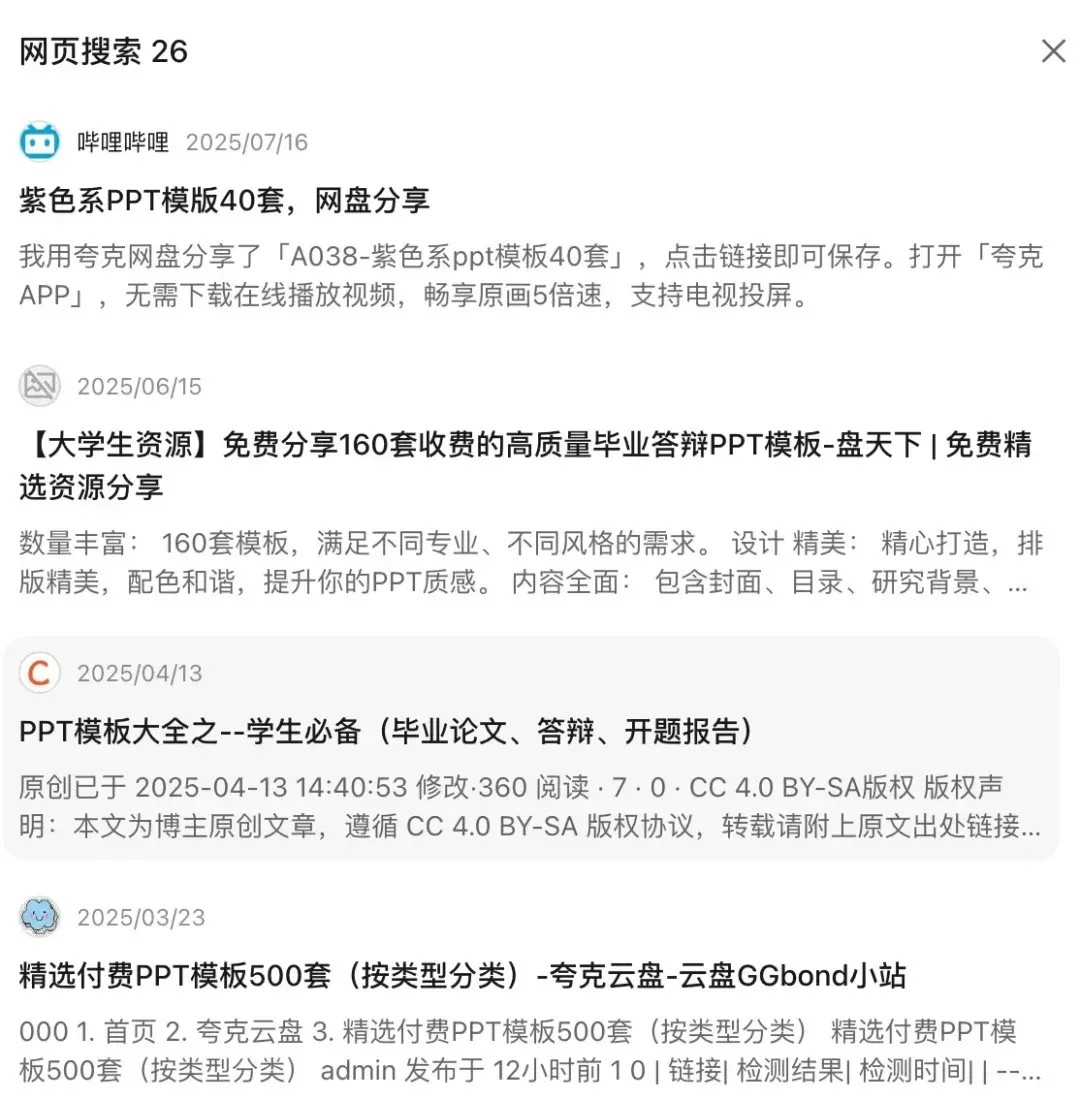Open the 紫色系PPT模版40套 result from 哔哩哔哩
This screenshot has height=1099, width=1080.
224,201
